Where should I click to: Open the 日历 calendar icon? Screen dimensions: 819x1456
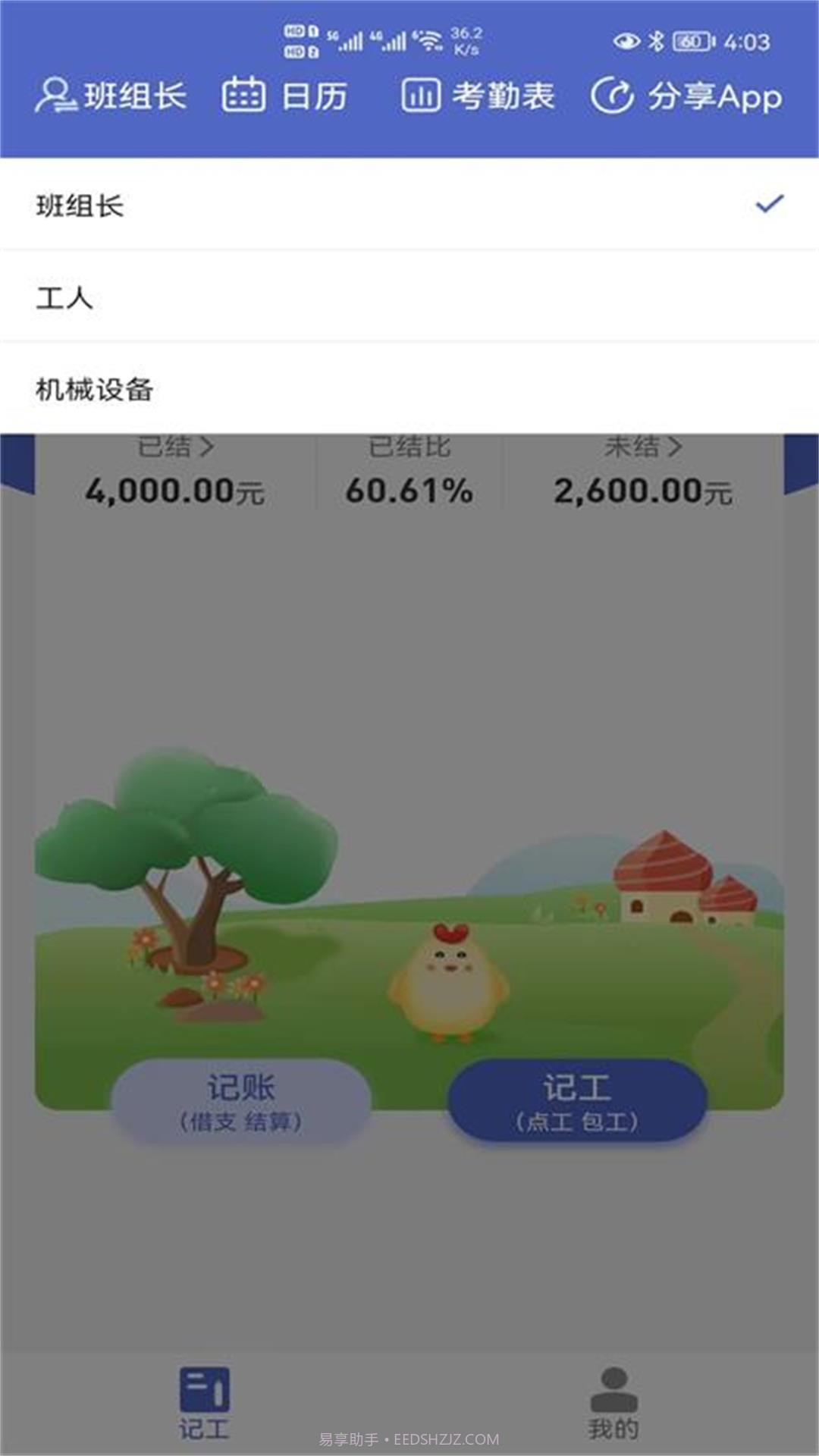click(244, 96)
